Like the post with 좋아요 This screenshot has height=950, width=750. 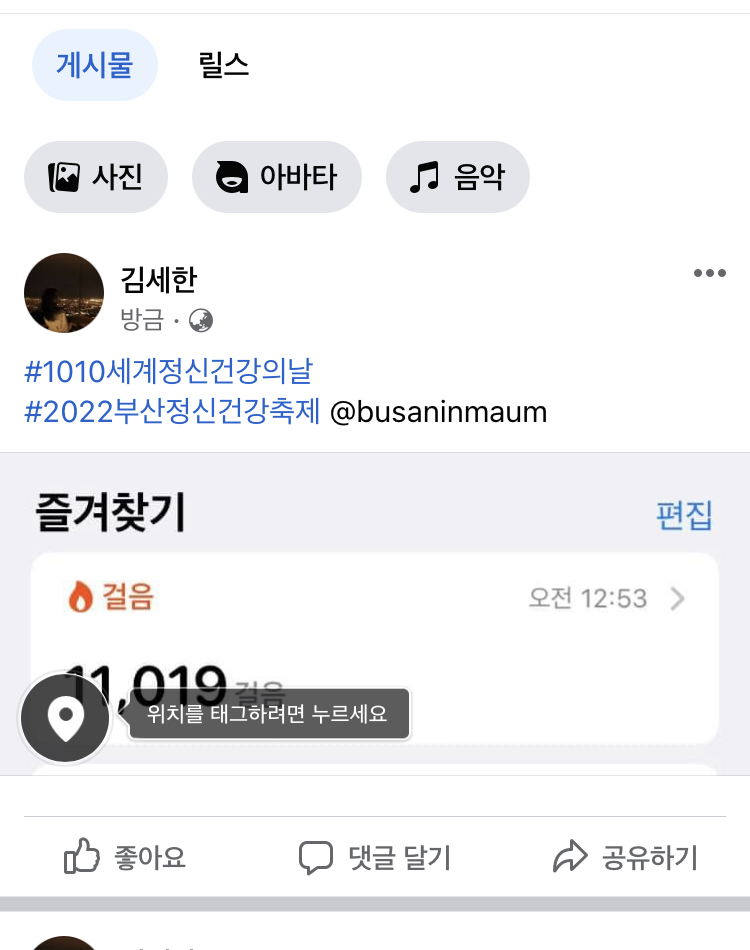click(125, 857)
